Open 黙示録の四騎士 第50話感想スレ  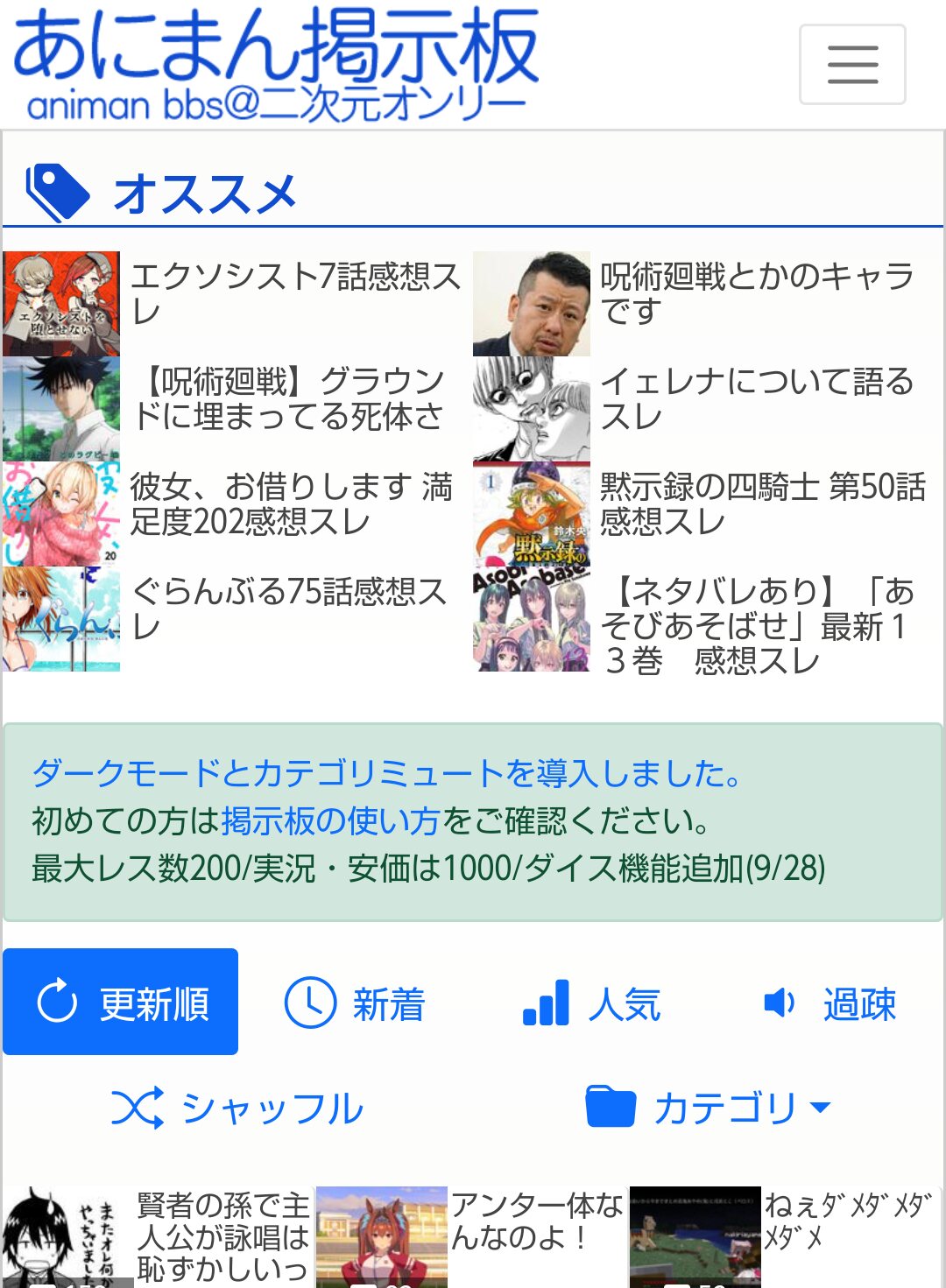click(x=761, y=504)
